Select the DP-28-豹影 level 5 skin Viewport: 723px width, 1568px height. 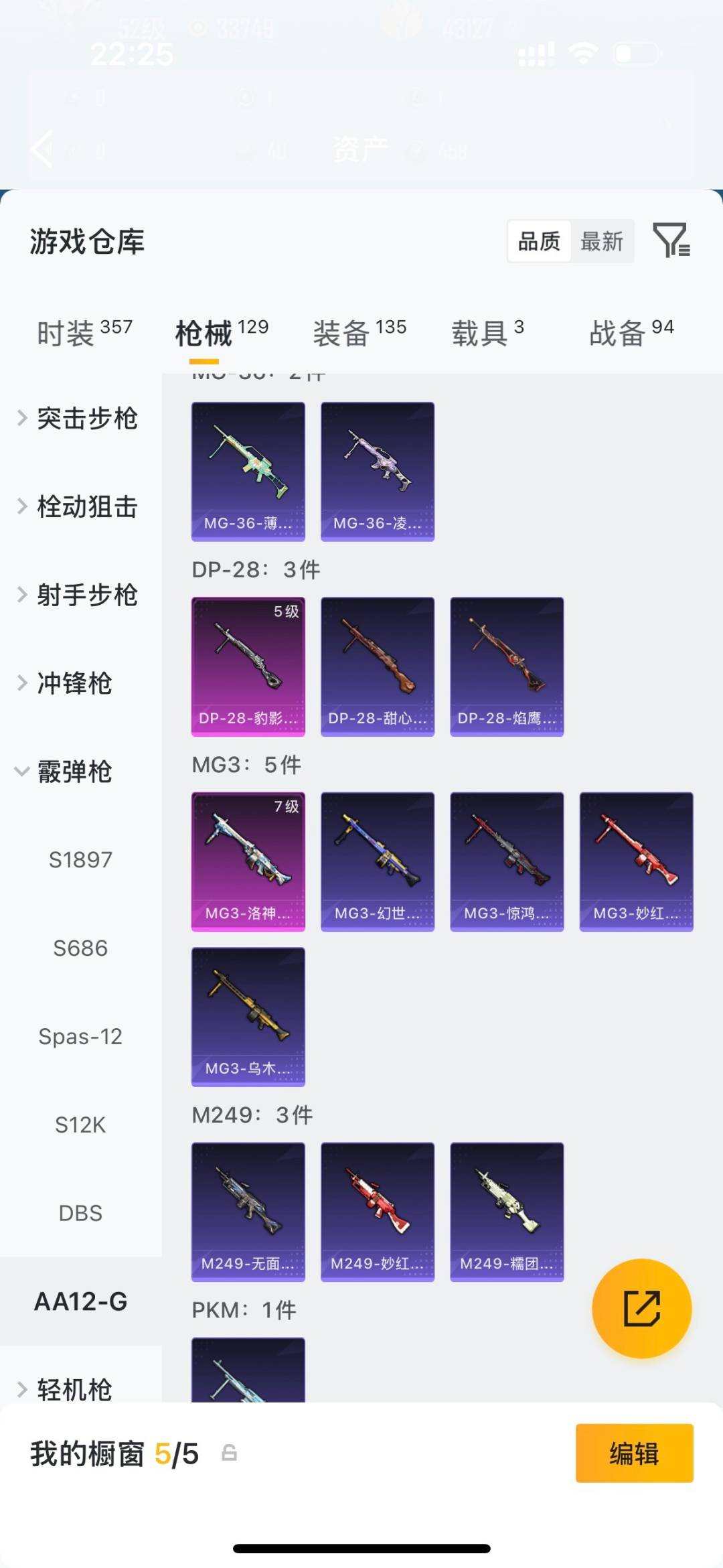[248, 666]
